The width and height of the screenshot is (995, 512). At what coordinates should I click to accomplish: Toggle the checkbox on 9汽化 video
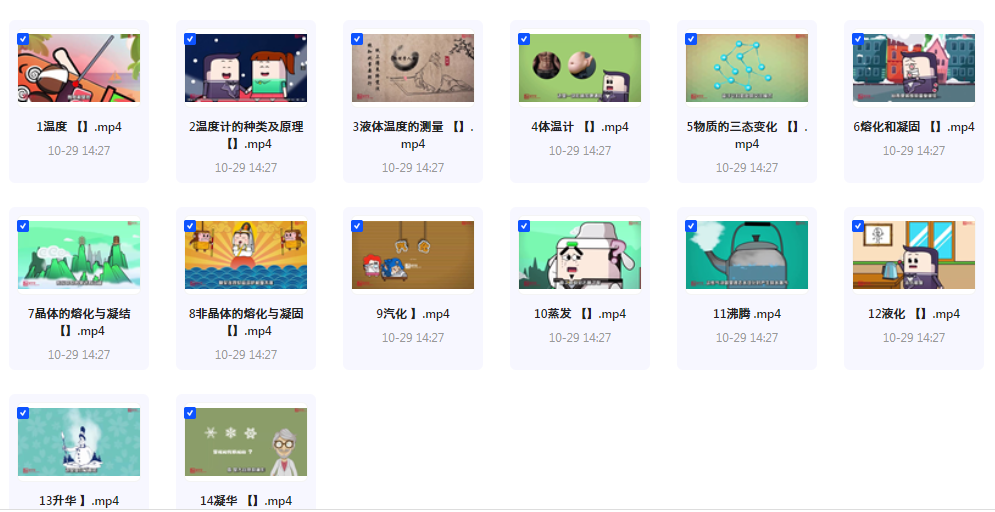pyautogui.click(x=357, y=226)
